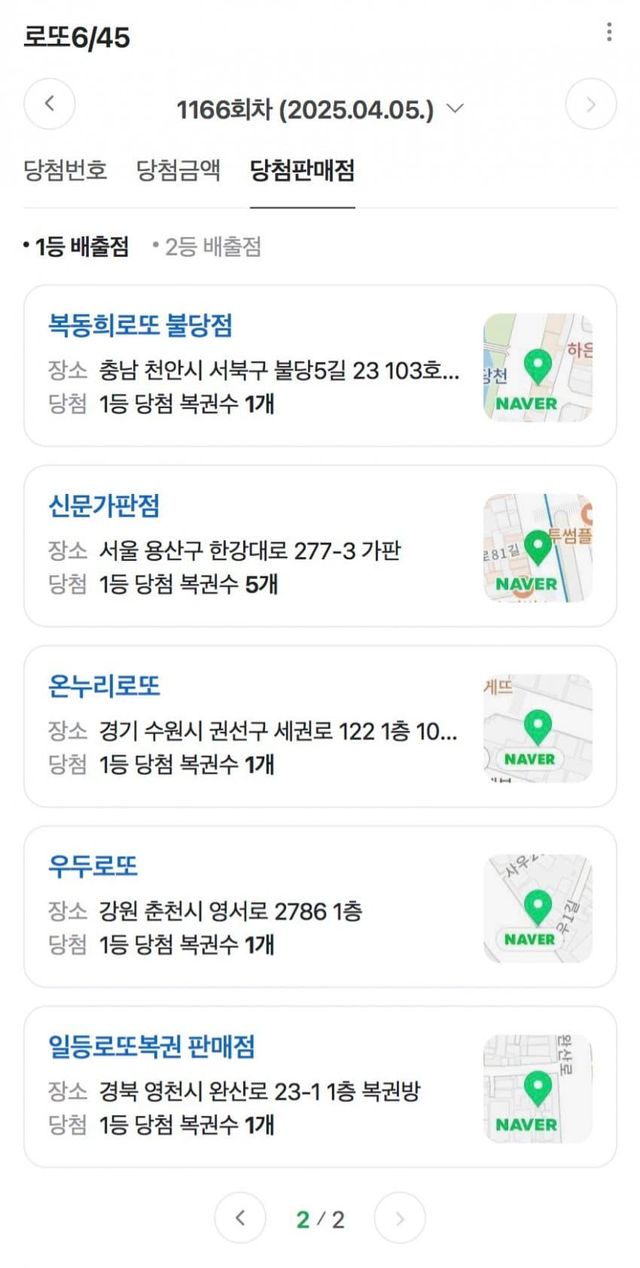Go to the next lotto draw

click(590, 104)
